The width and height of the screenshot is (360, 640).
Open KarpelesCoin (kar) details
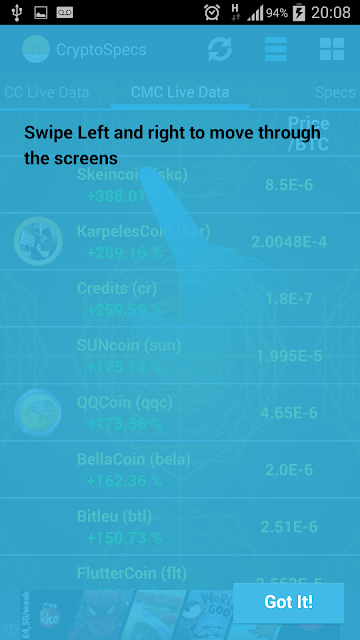coord(180,242)
